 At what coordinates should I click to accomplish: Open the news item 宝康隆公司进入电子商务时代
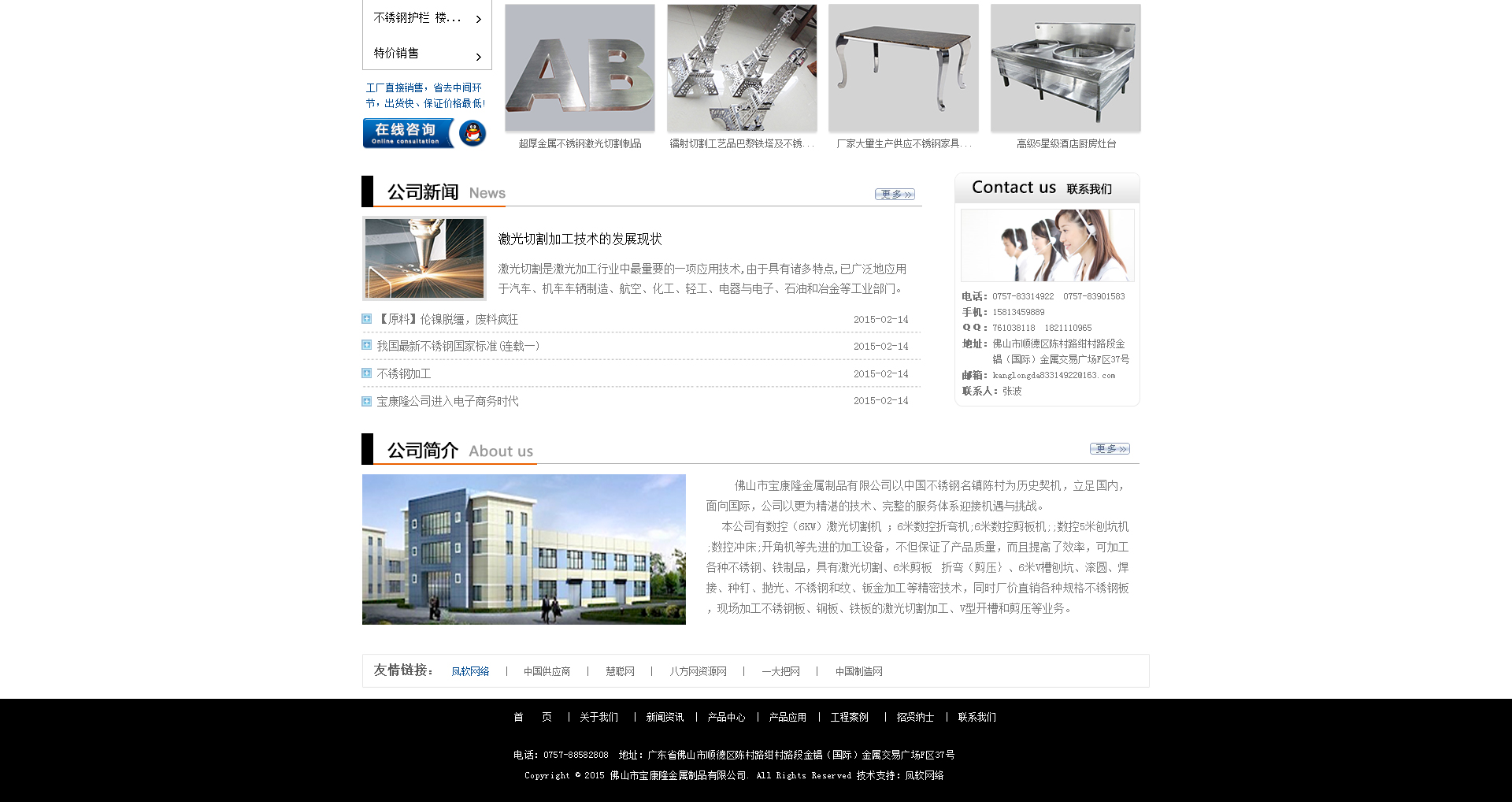point(447,401)
